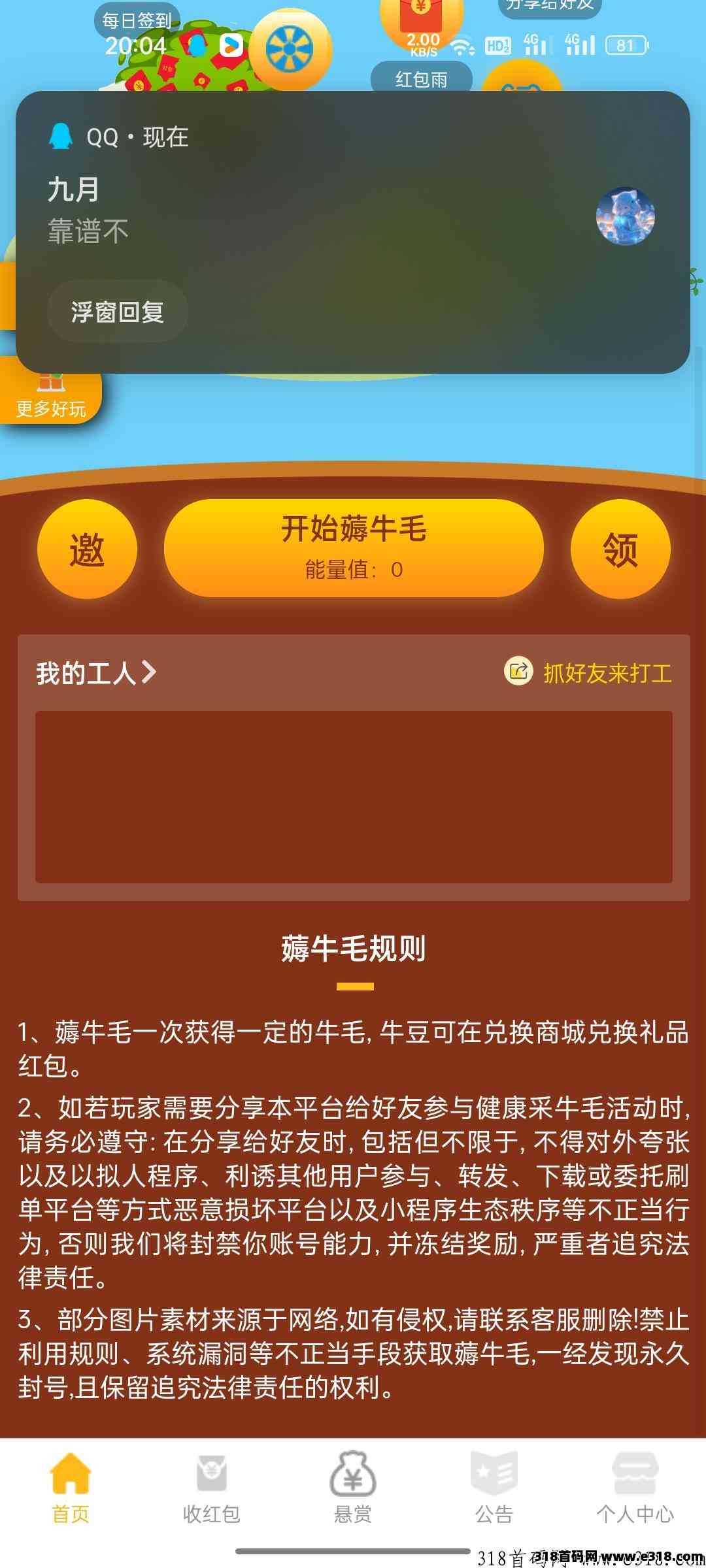Switch to the 悬赏 tab
Image resolution: width=706 pixels, height=1568 pixels.
tap(353, 1487)
